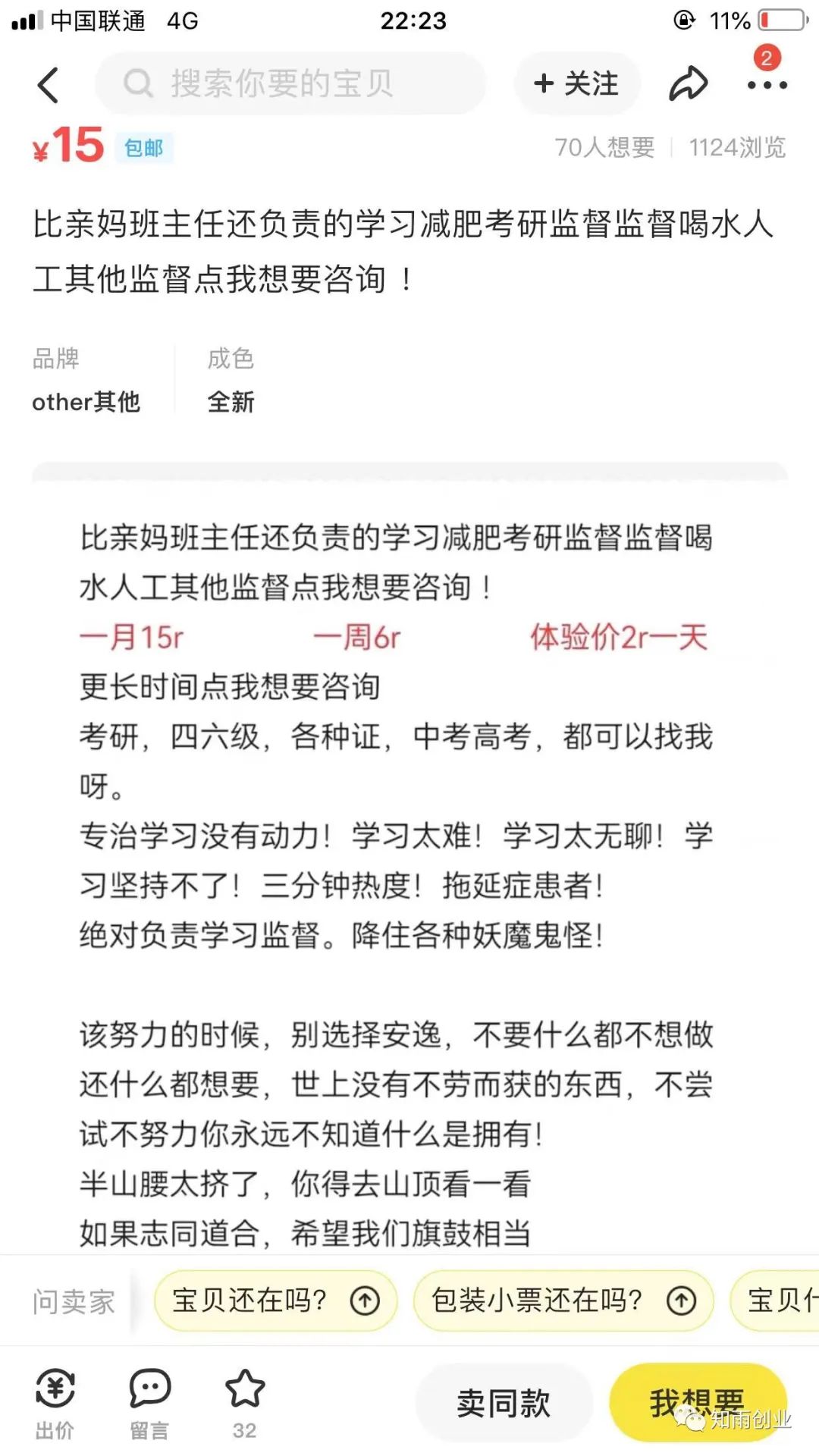Screen dimensions: 819x1456
Task: Send quick question 包装小票还在吗?
Action: [x=563, y=1301]
